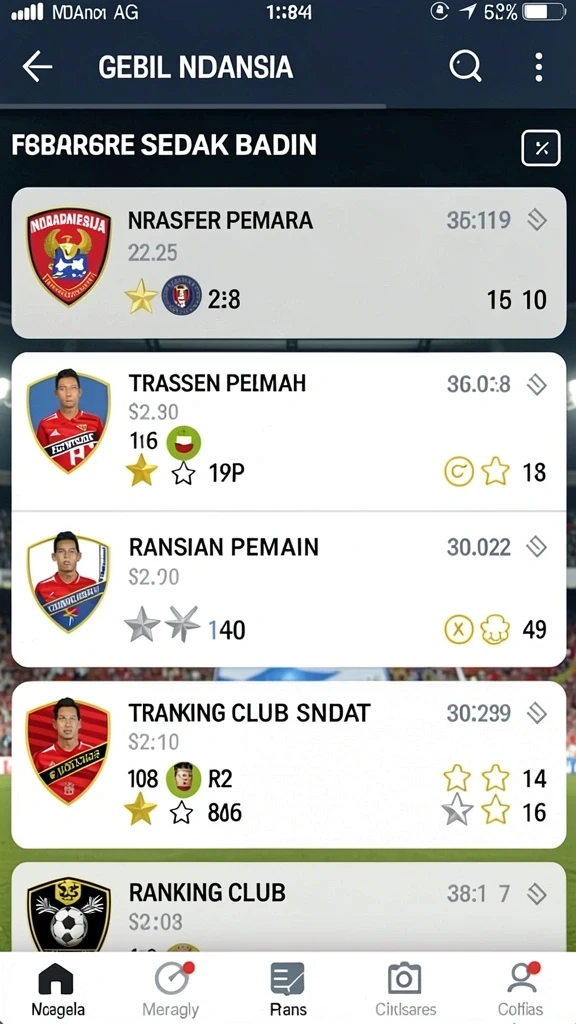The image size is (576, 1024).
Task: Switch to the Rans tab
Action: (x=288, y=988)
